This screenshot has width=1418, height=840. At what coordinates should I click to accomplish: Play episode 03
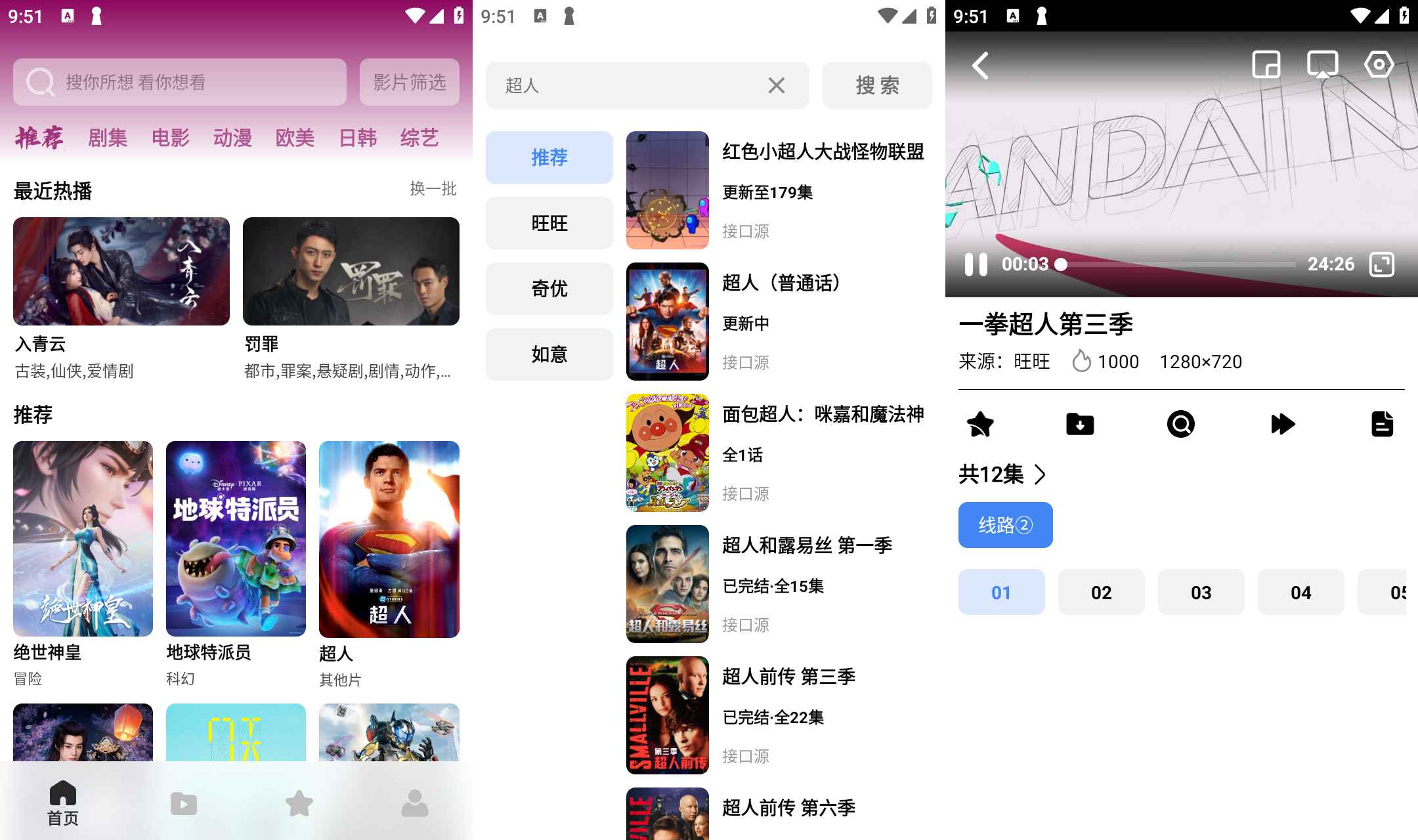(x=1201, y=592)
